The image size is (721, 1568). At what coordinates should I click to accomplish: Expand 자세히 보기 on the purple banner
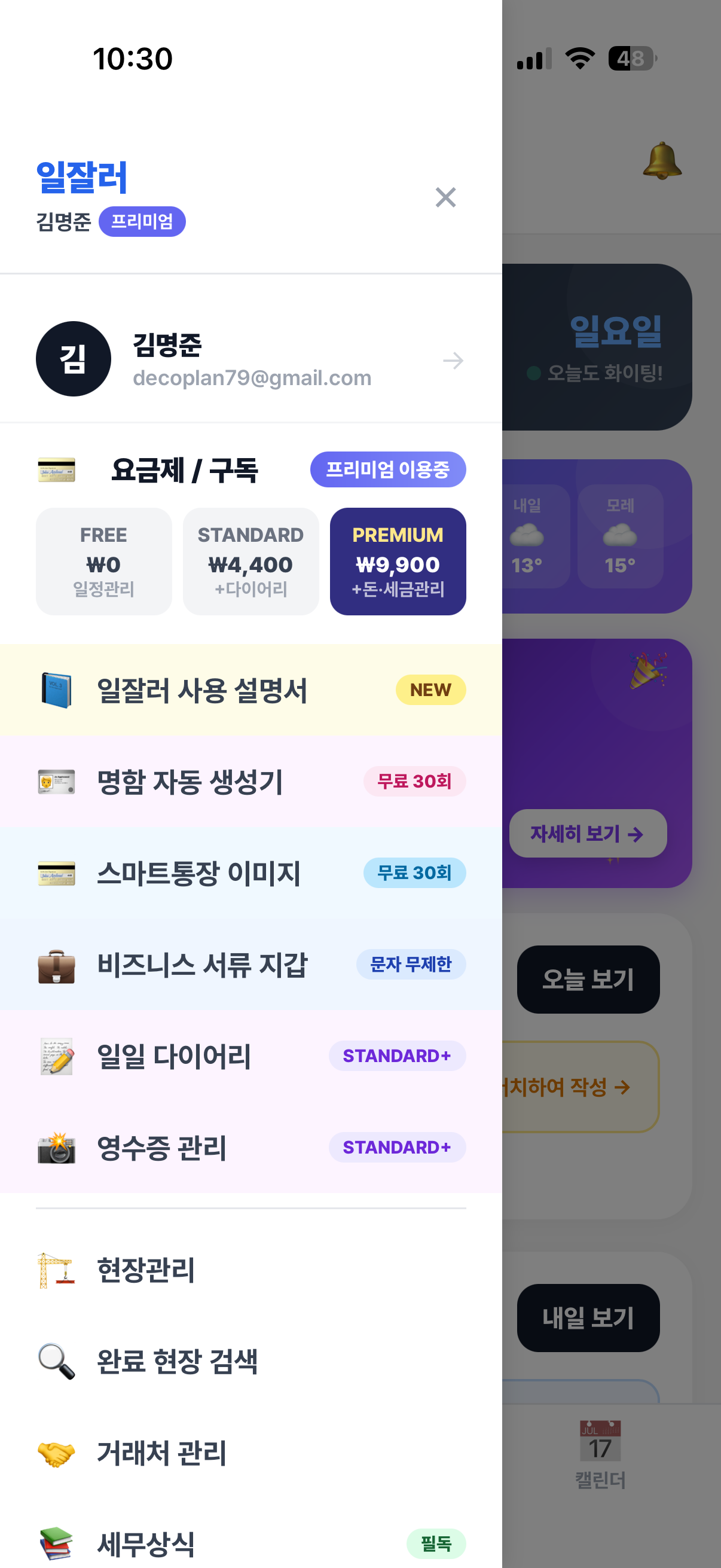tap(587, 834)
